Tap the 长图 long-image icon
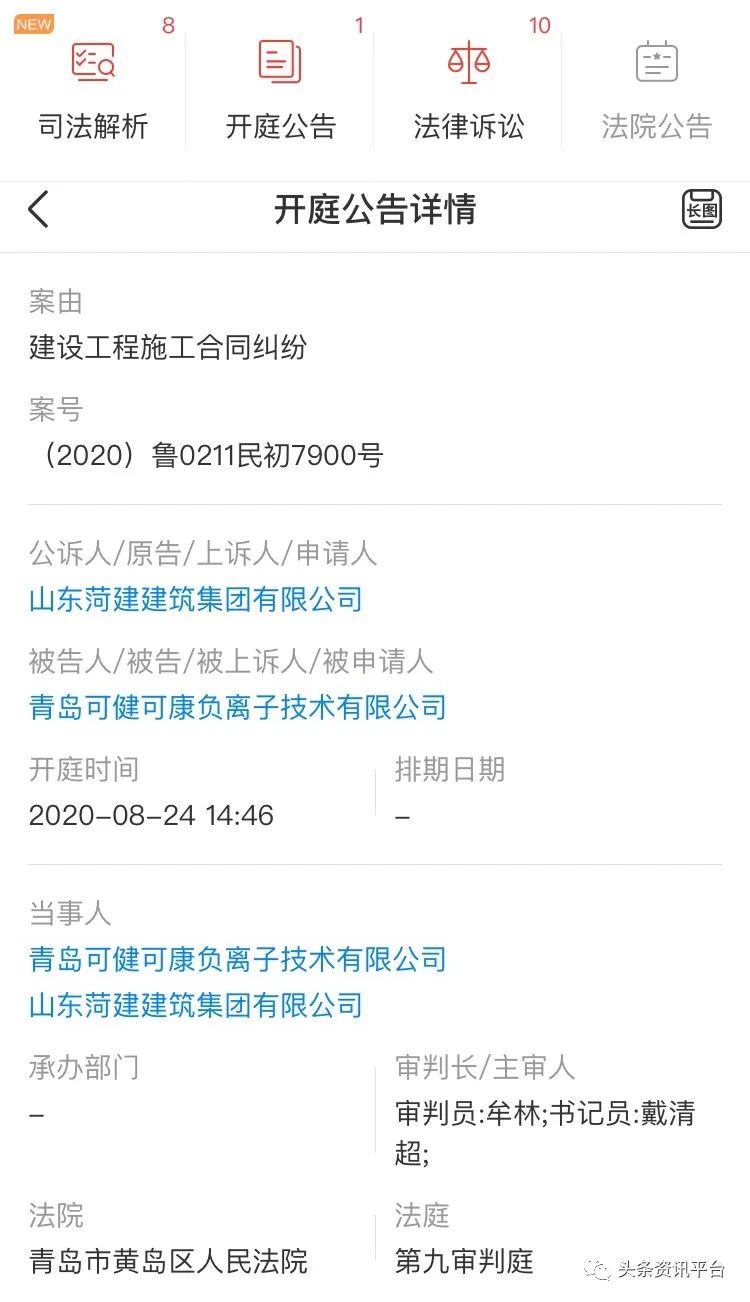The image size is (750, 1302). [x=701, y=210]
